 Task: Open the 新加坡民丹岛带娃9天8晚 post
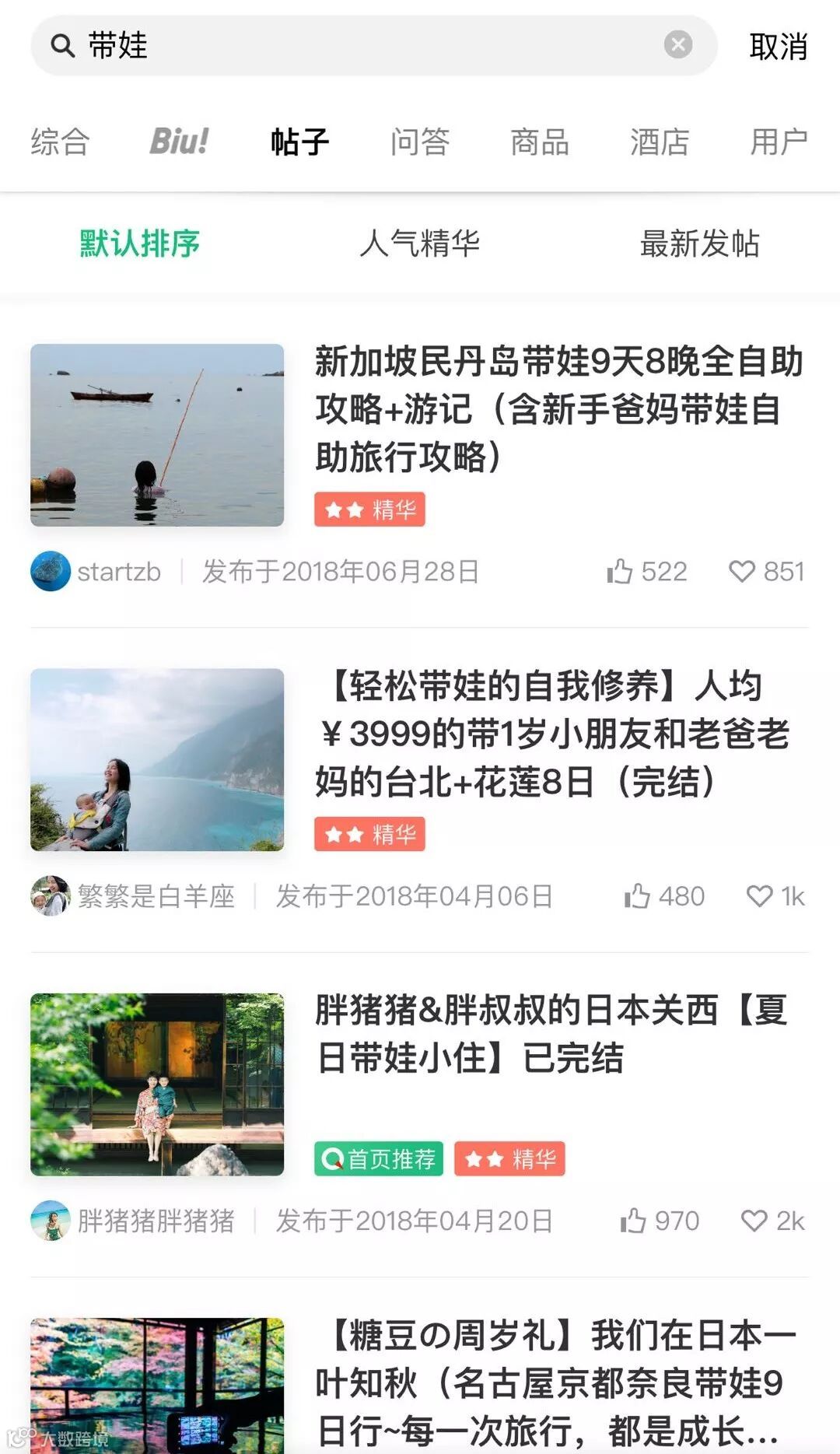click(x=558, y=408)
